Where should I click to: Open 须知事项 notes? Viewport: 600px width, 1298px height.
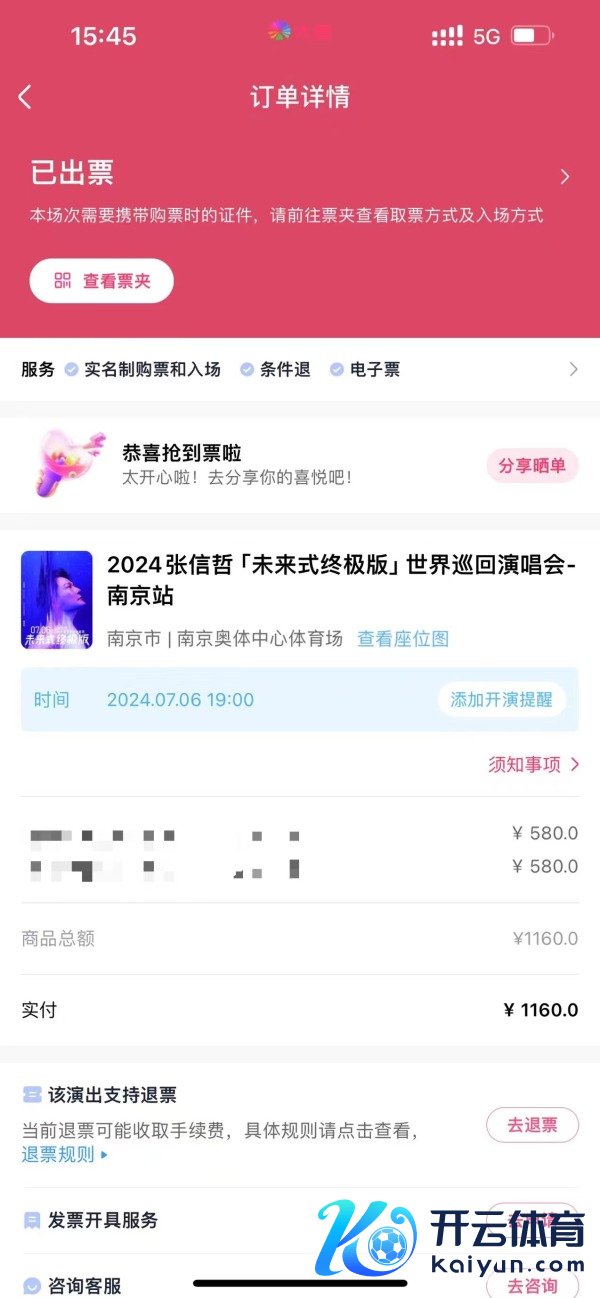[533, 764]
